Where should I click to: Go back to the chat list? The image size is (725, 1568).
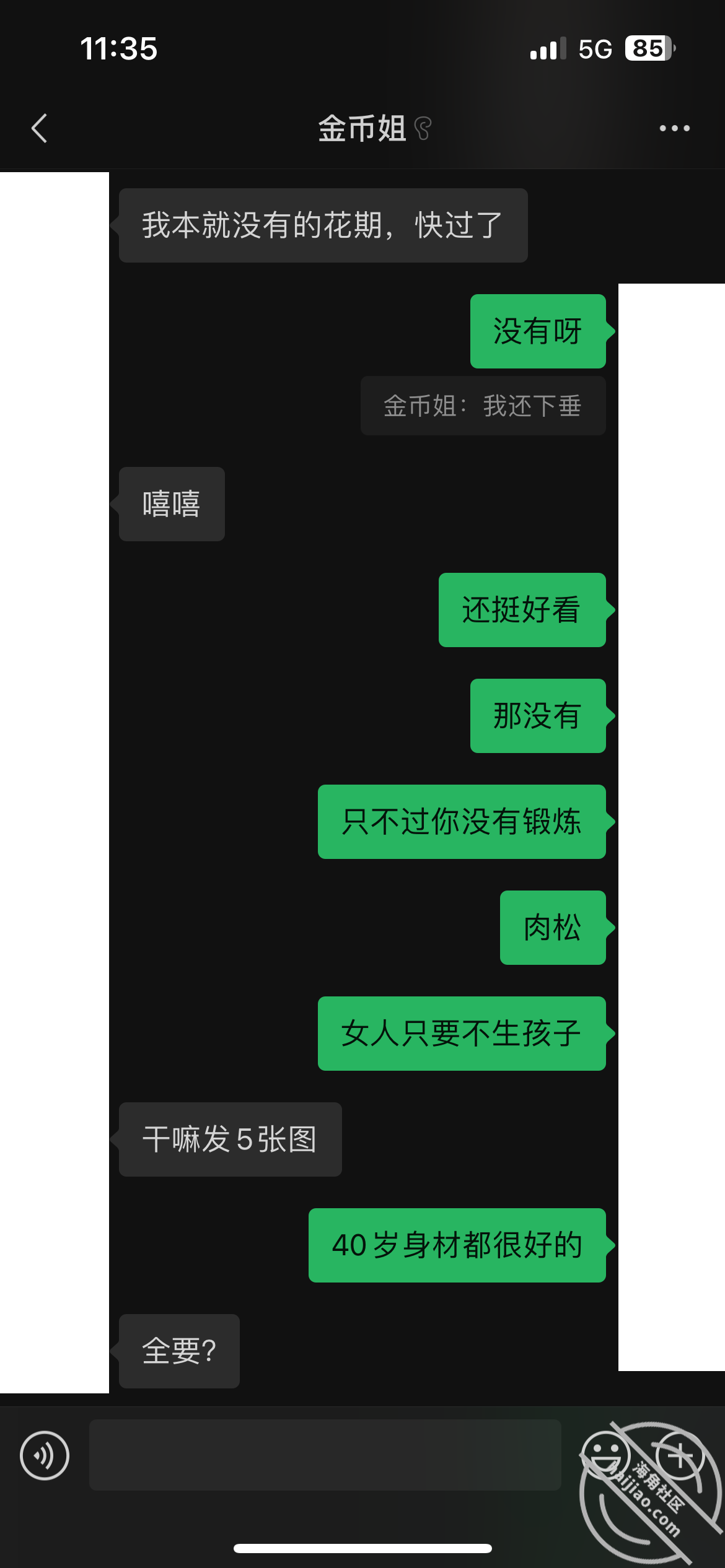(39, 128)
